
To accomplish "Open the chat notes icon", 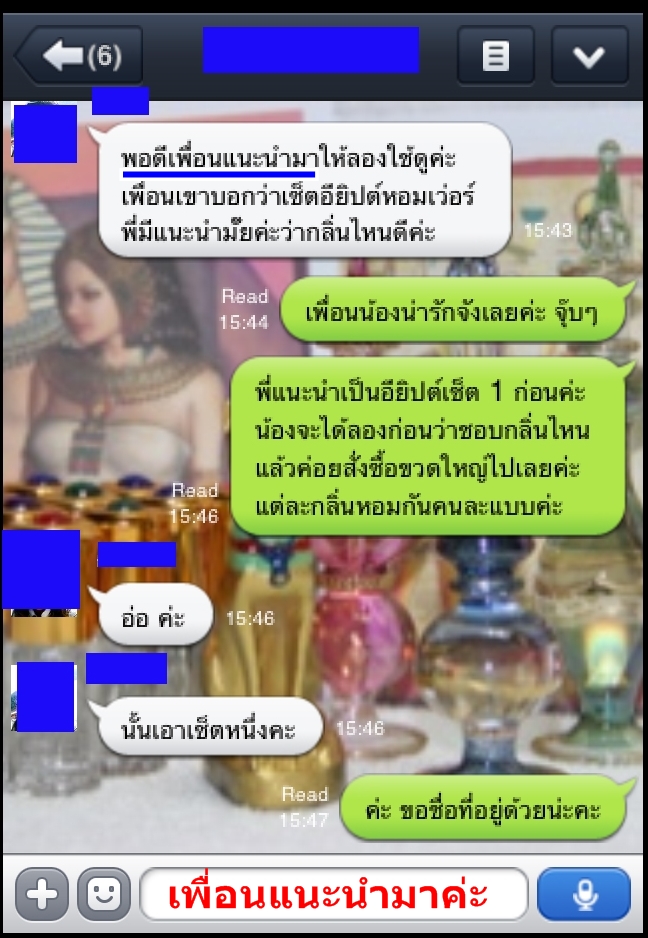I will click(x=495, y=56).
